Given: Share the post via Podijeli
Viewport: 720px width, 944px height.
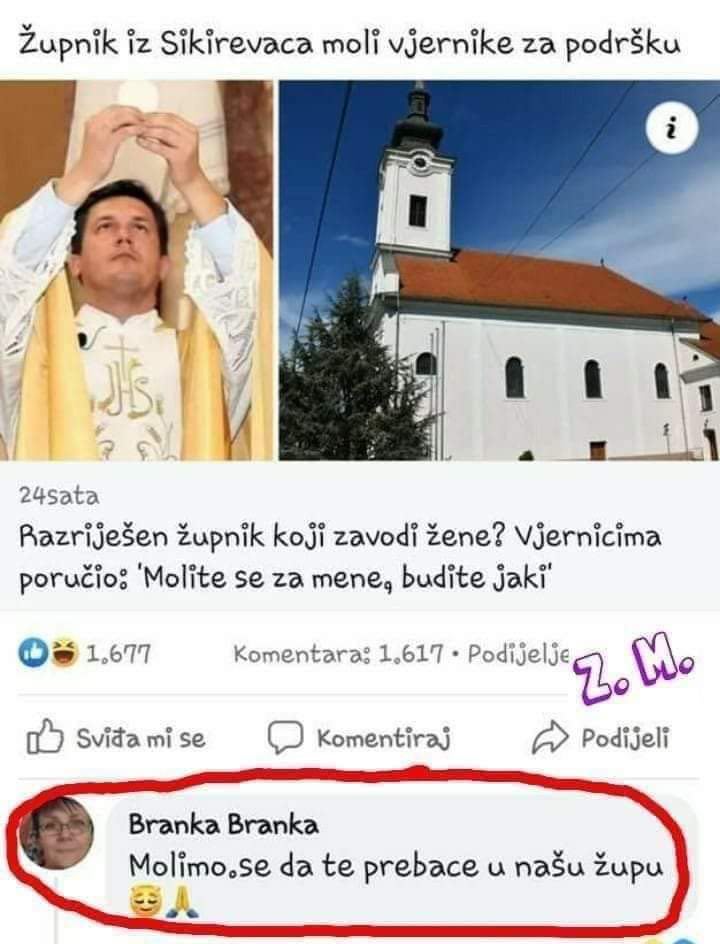Looking at the screenshot, I should click(x=601, y=738).
